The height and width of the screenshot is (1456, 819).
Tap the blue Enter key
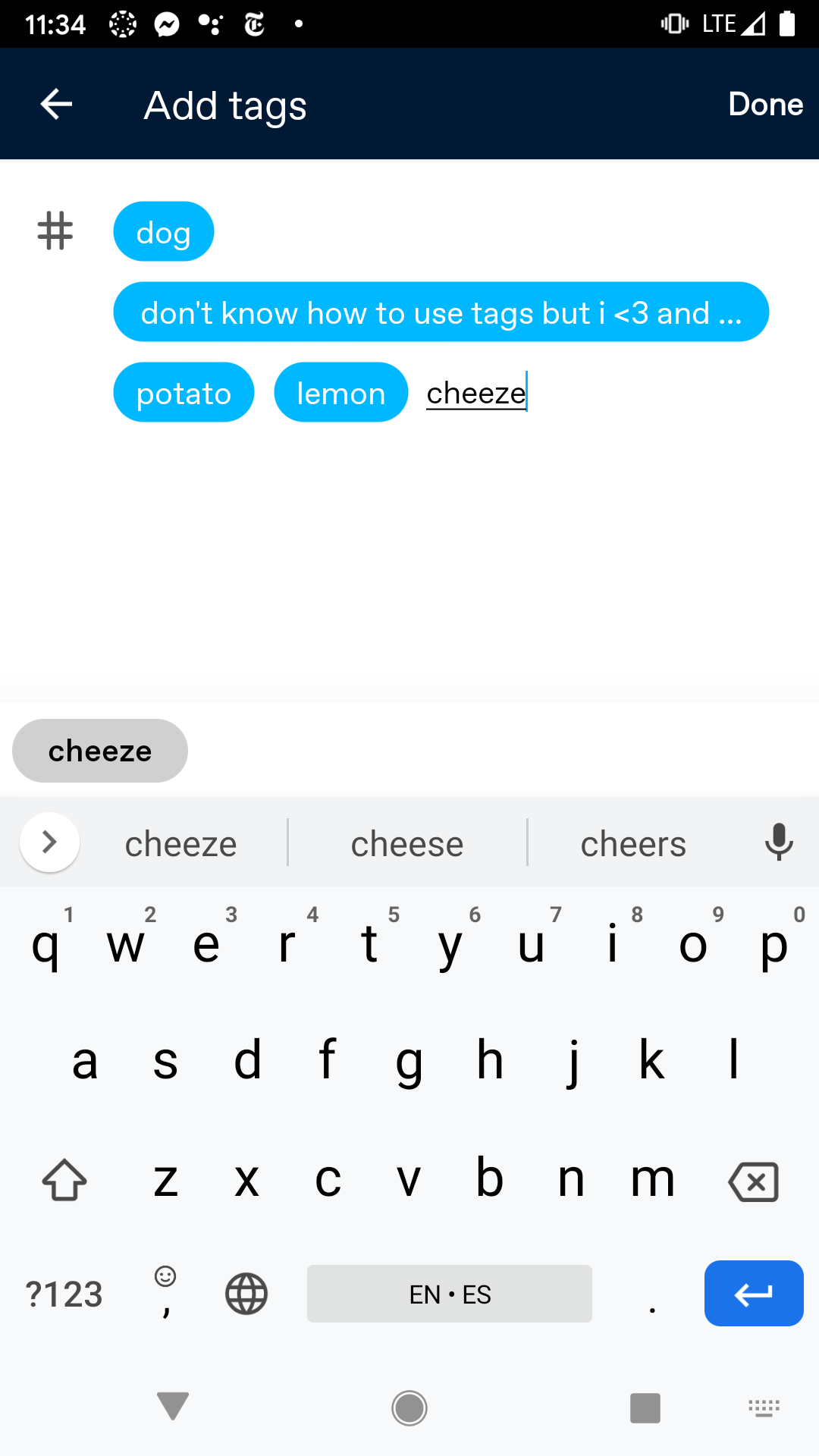[753, 1294]
